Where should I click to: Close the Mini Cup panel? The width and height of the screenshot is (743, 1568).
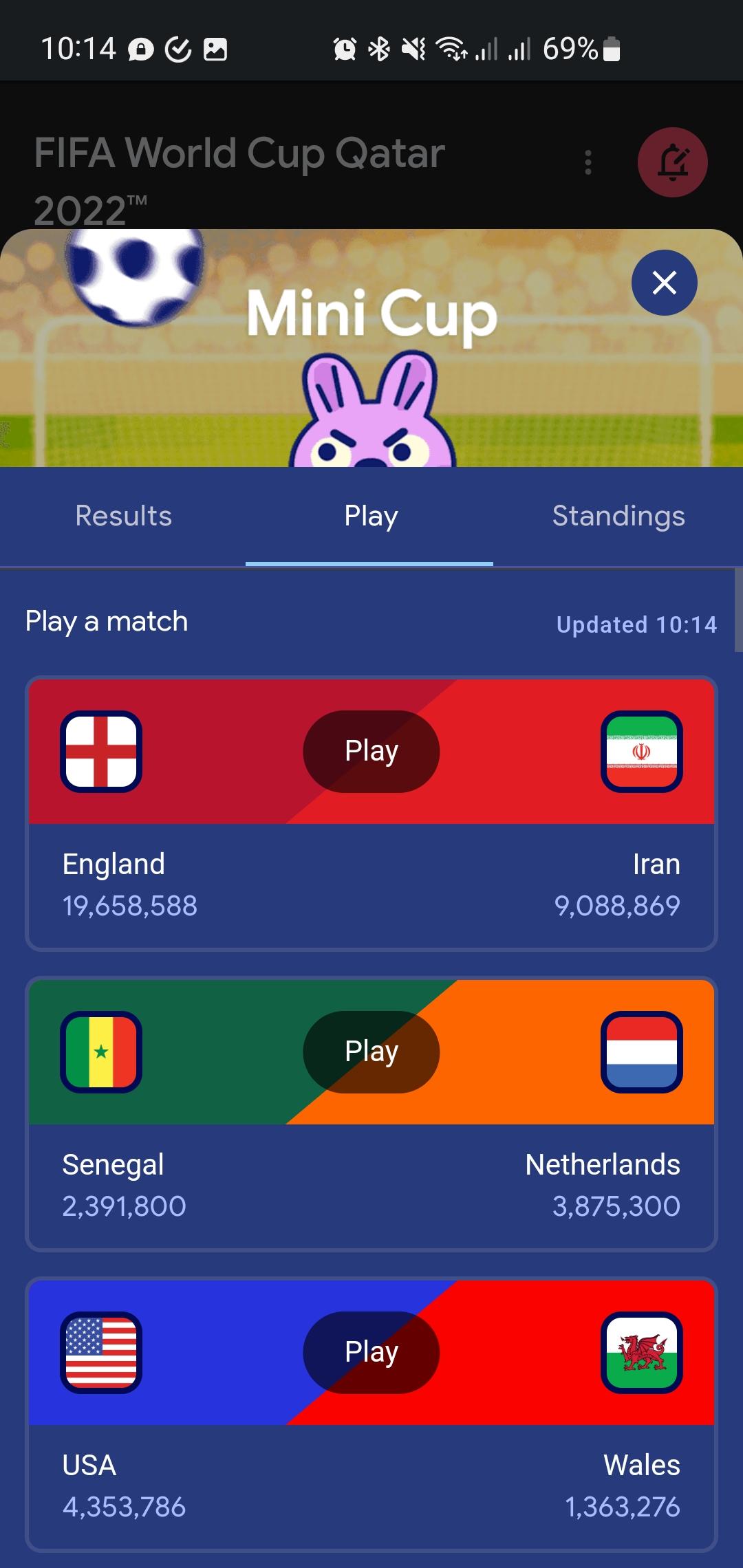click(x=664, y=283)
